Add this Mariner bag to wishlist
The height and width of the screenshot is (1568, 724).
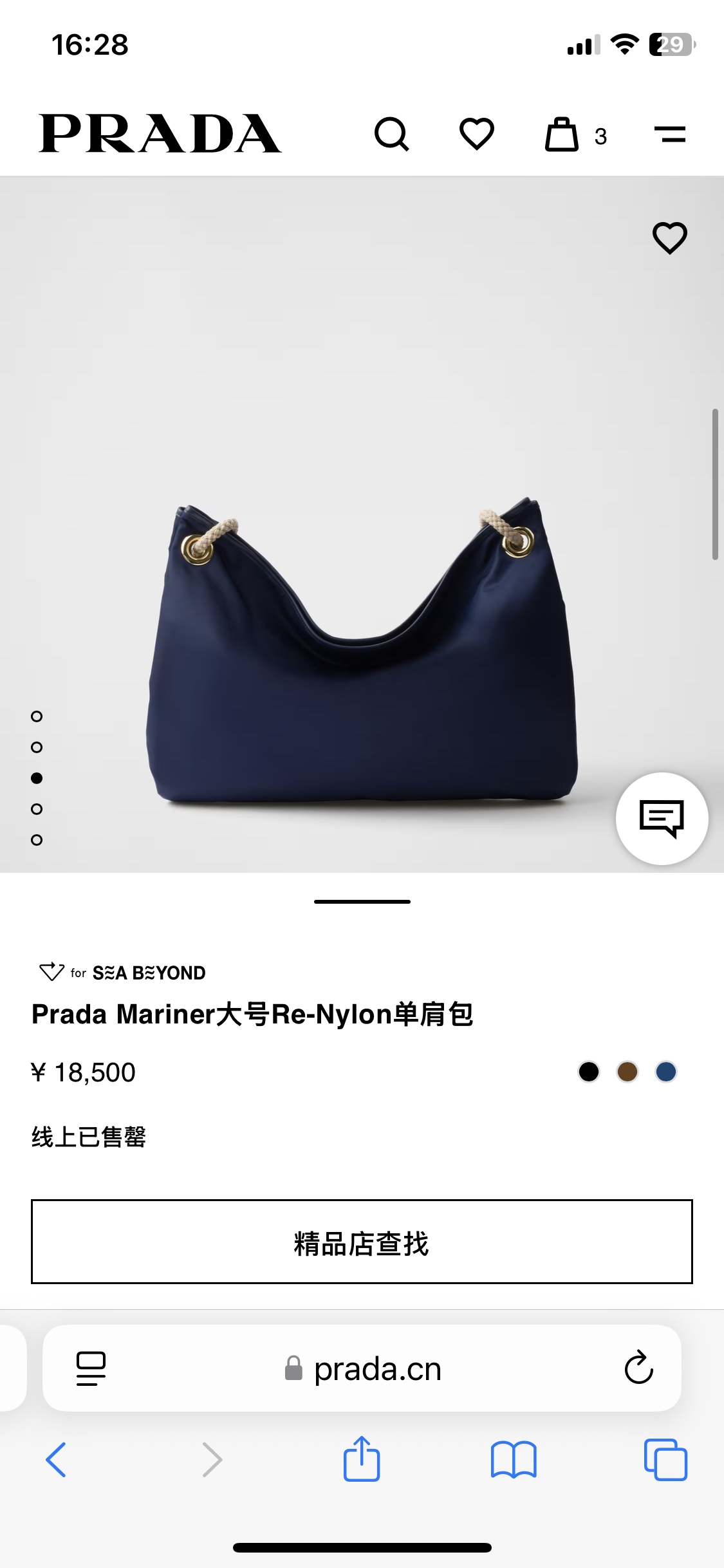pyautogui.click(x=670, y=238)
